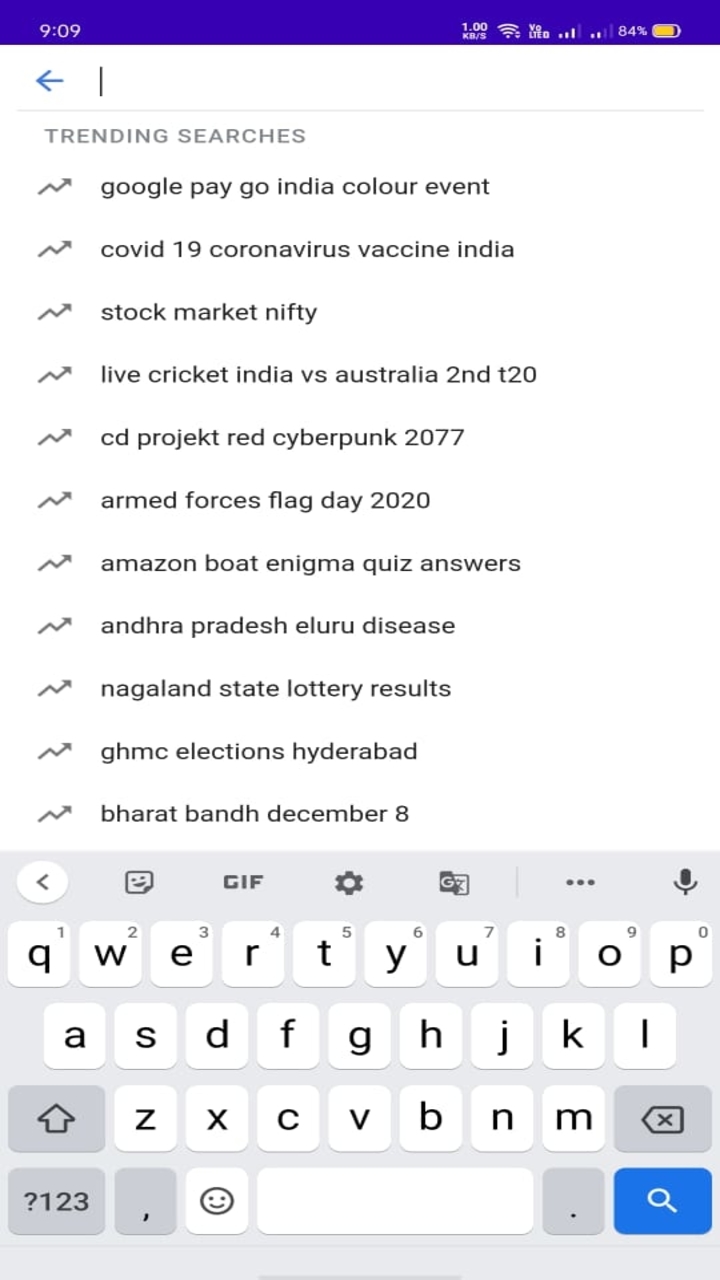
Task: Open 'covid 19 coronavirus vaccine india' trending search
Action: coord(307,249)
